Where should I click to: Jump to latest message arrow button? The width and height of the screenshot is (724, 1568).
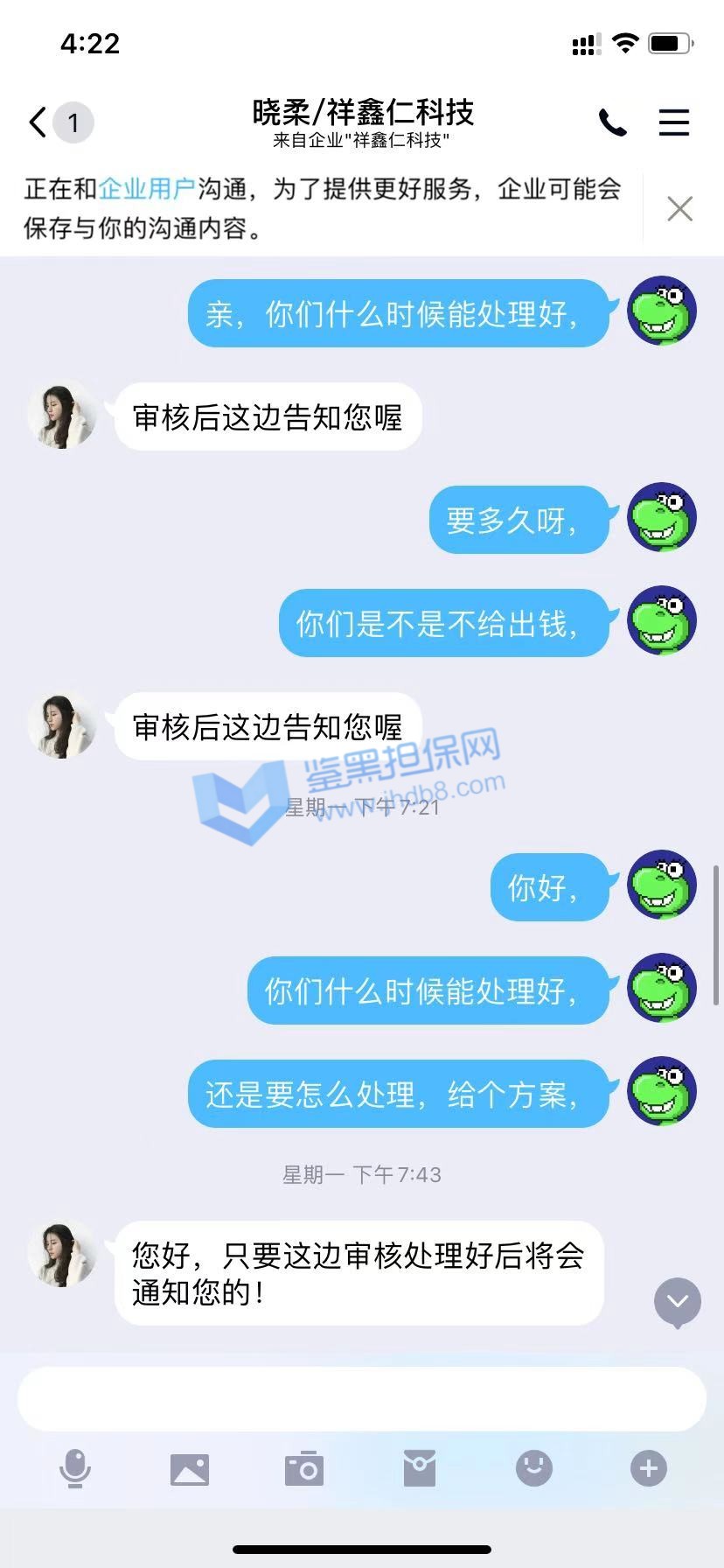[x=678, y=1302]
